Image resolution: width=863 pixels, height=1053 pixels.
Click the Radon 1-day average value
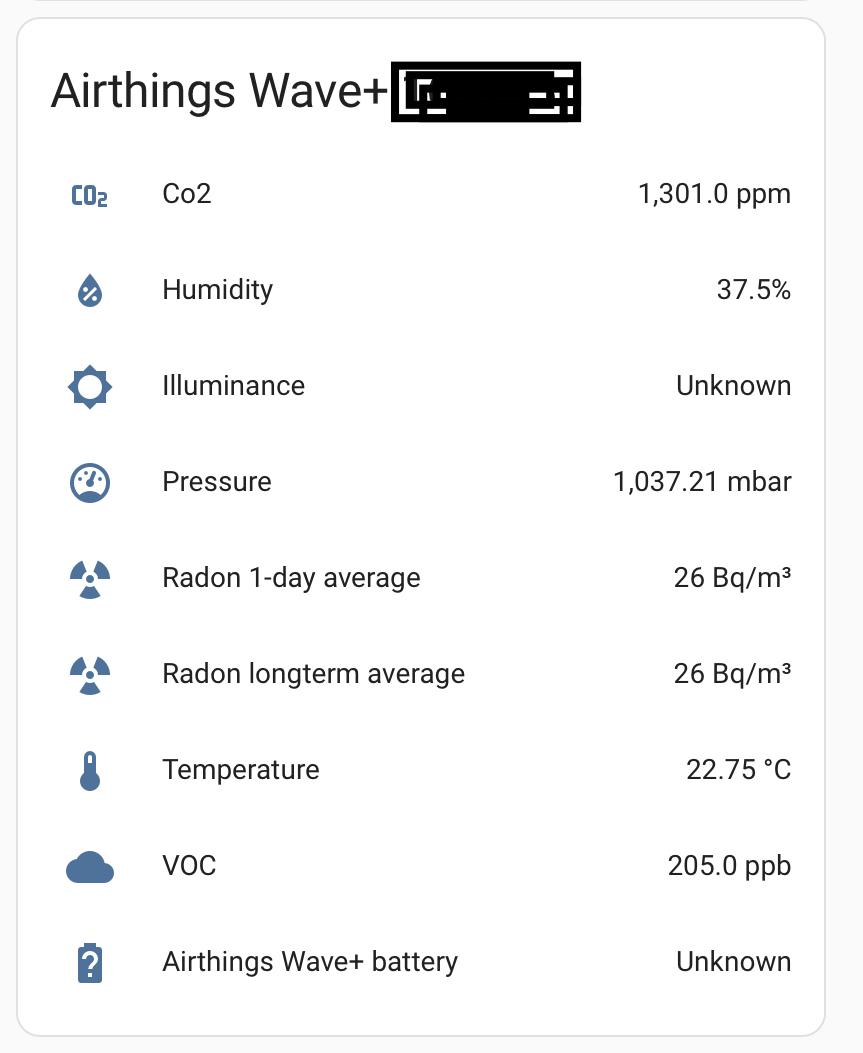tap(732, 578)
